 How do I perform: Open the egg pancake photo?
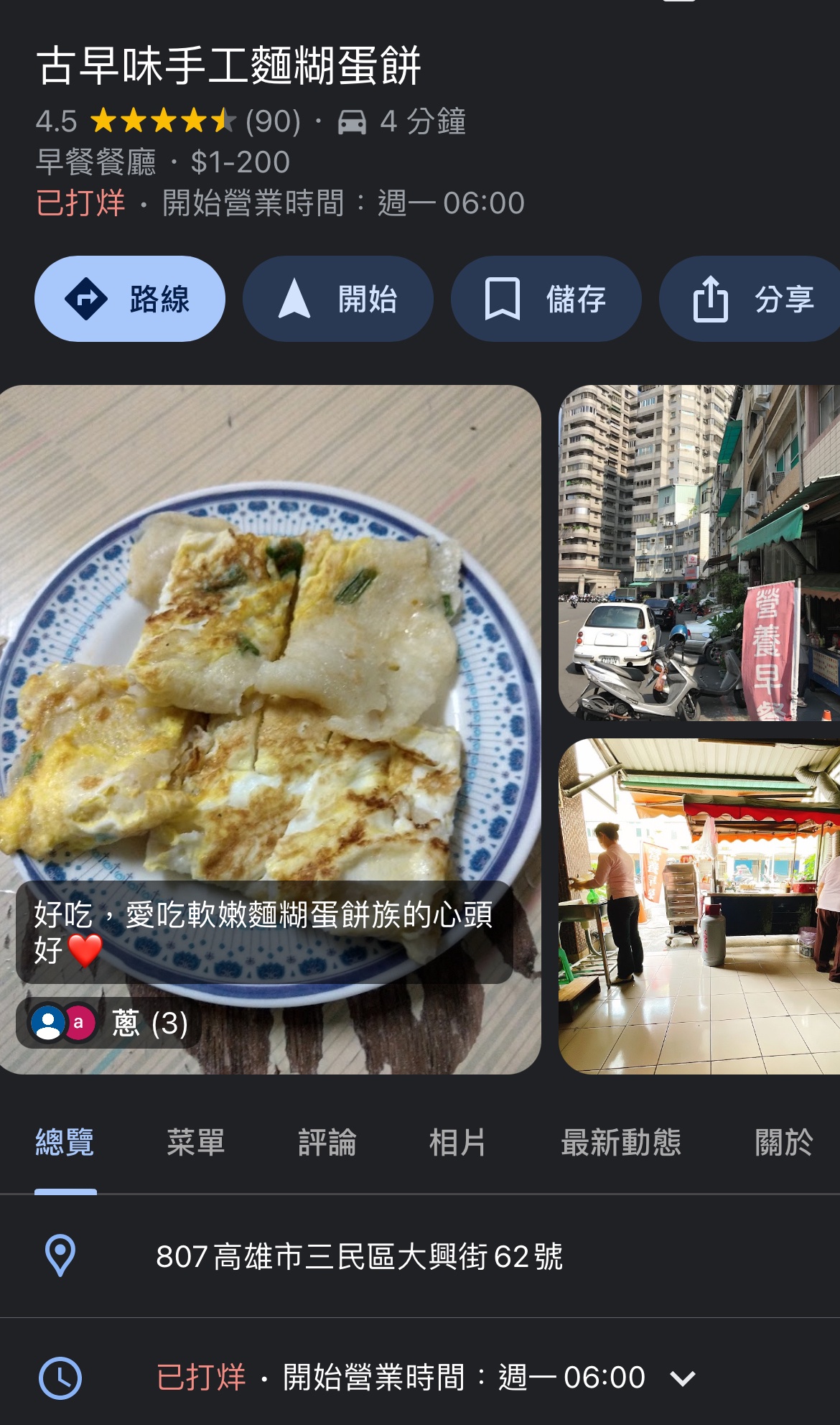pos(270,646)
